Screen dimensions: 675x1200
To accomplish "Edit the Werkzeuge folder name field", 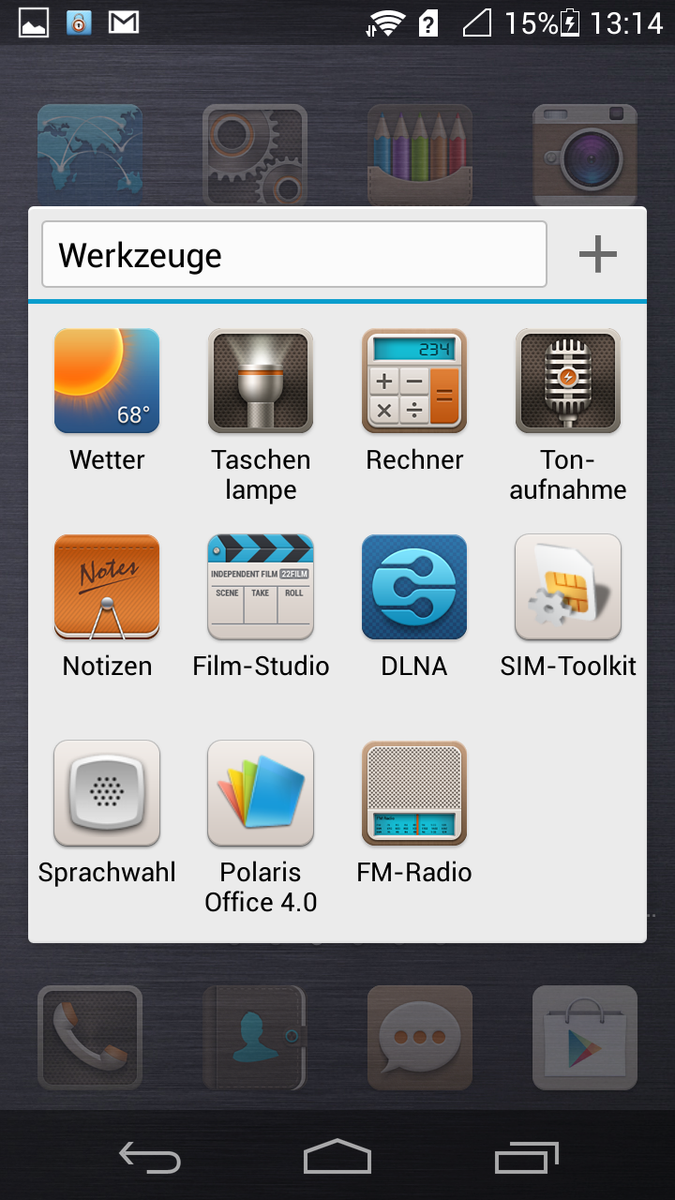I will (x=293, y=255).
